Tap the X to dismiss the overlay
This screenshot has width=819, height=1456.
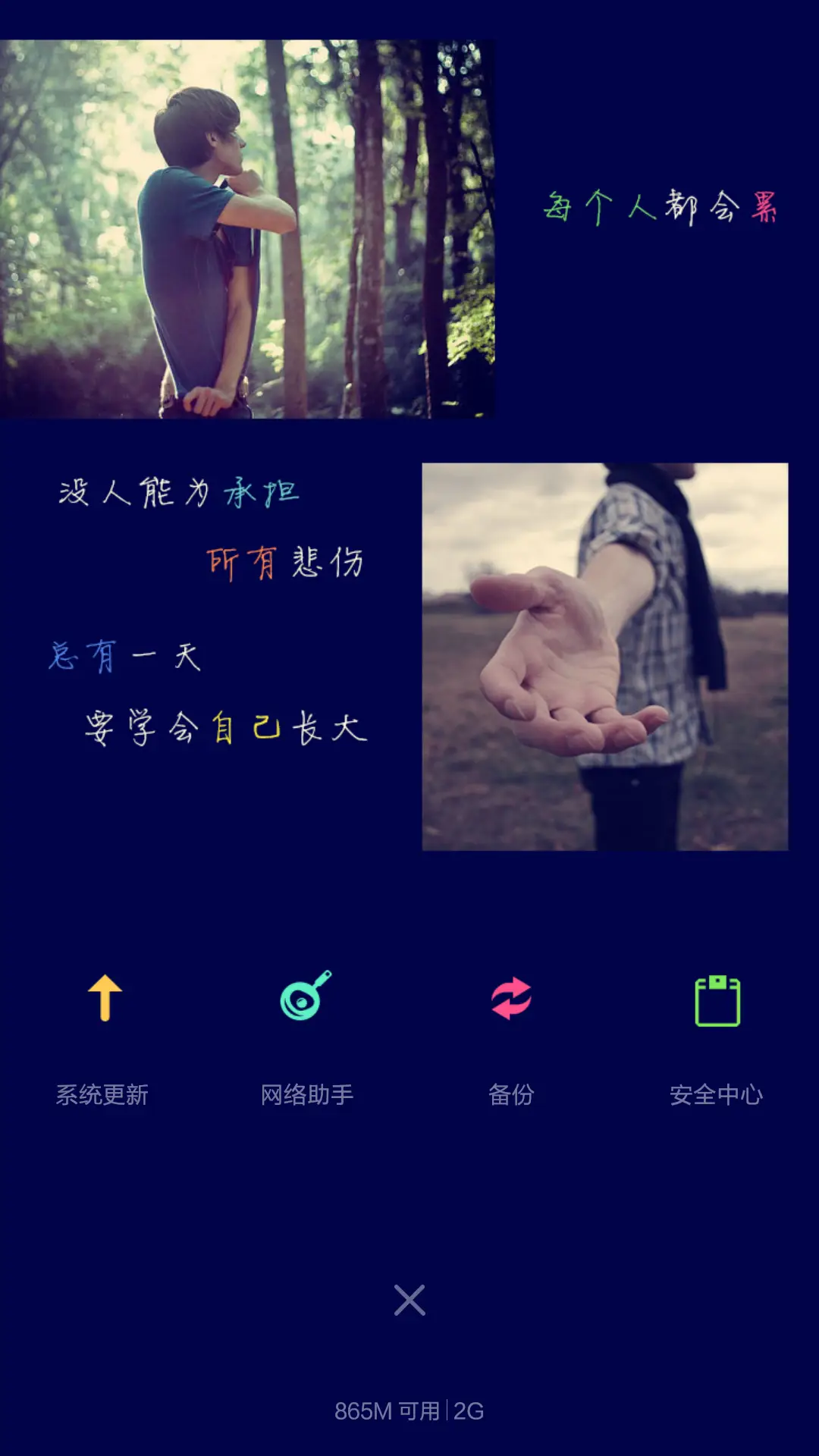tap(409, 1299)
